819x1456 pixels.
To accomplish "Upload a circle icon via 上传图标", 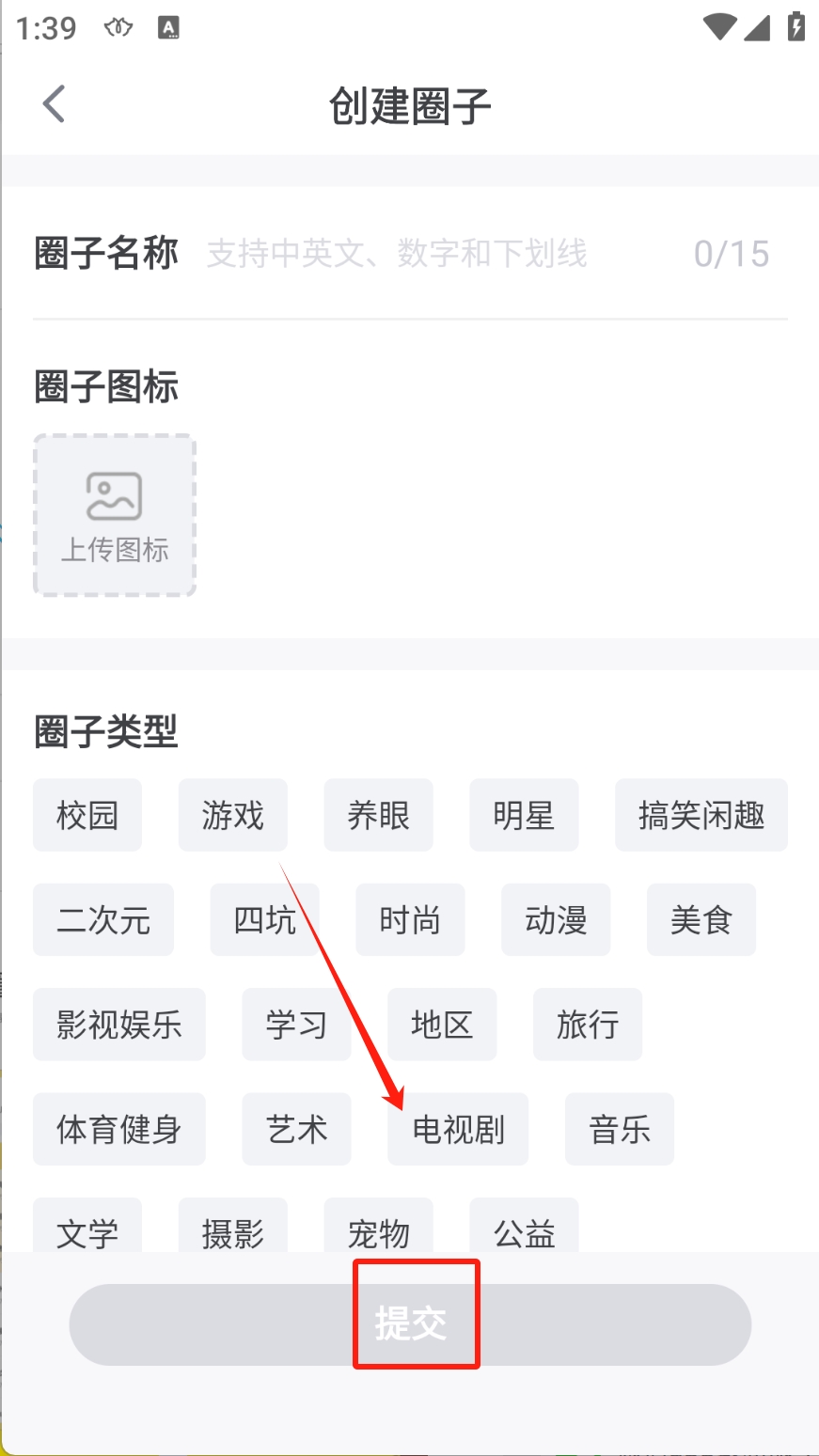I will (115, 515).
